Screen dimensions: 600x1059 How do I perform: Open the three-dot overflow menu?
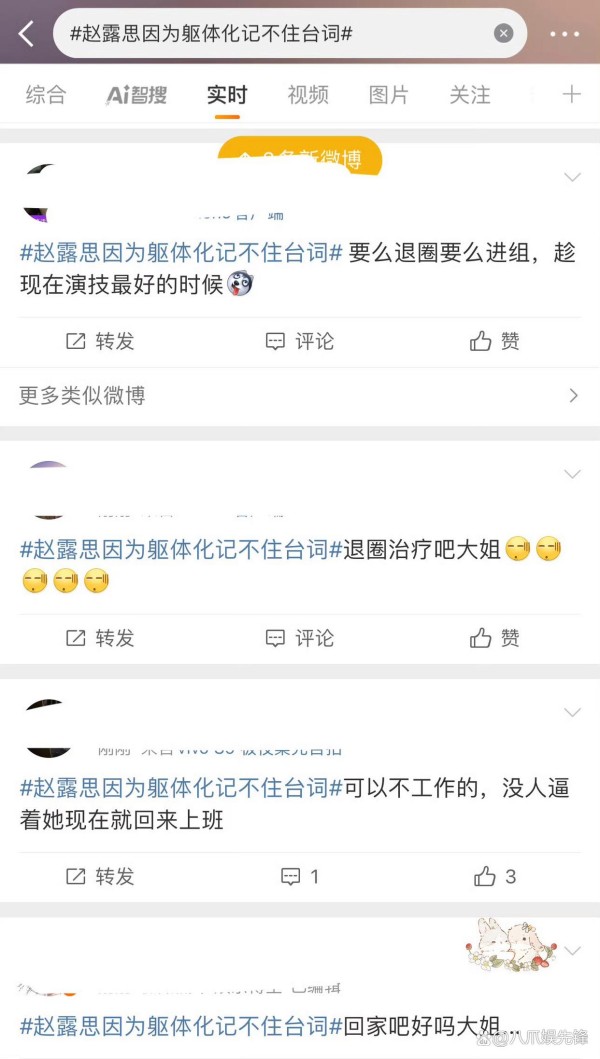[564, 34]
